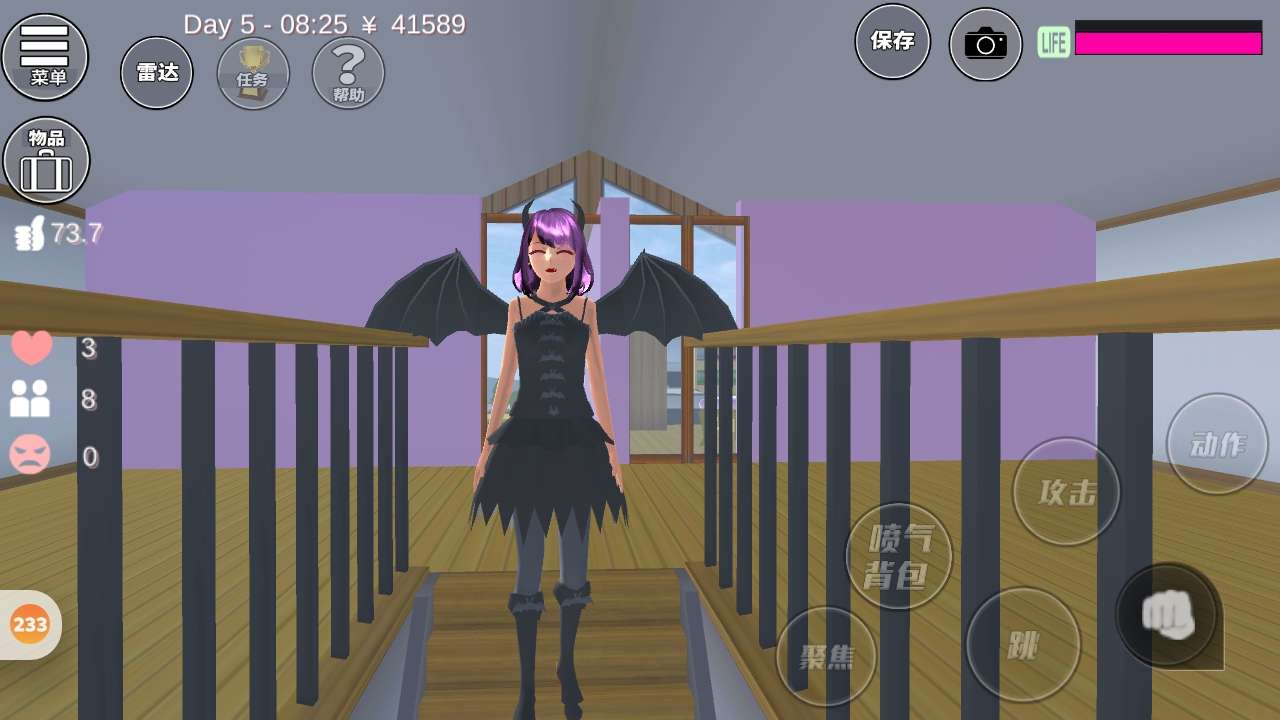Tap the 聚焦 focus button

(826, 656)
